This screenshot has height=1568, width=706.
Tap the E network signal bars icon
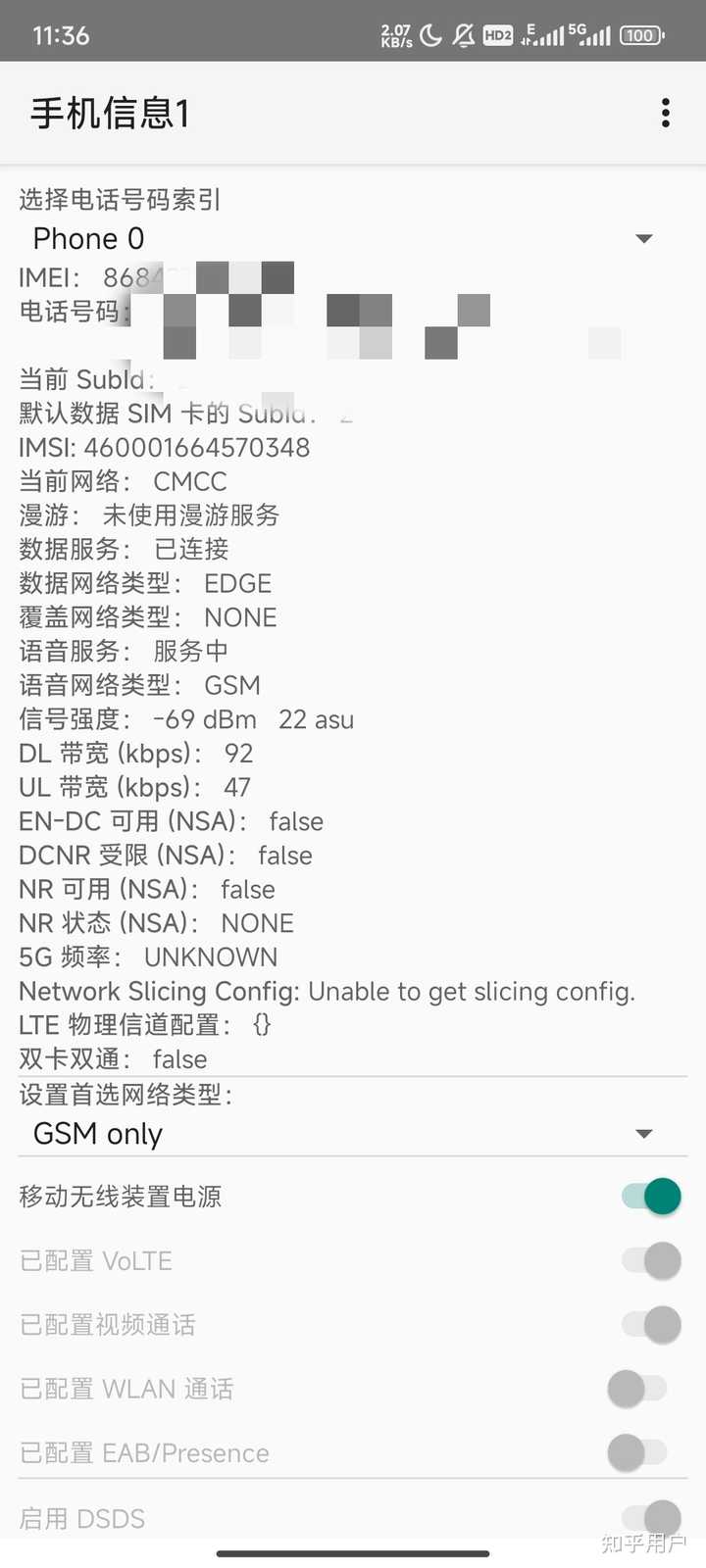pyautogui.click(x=544, y=35)
